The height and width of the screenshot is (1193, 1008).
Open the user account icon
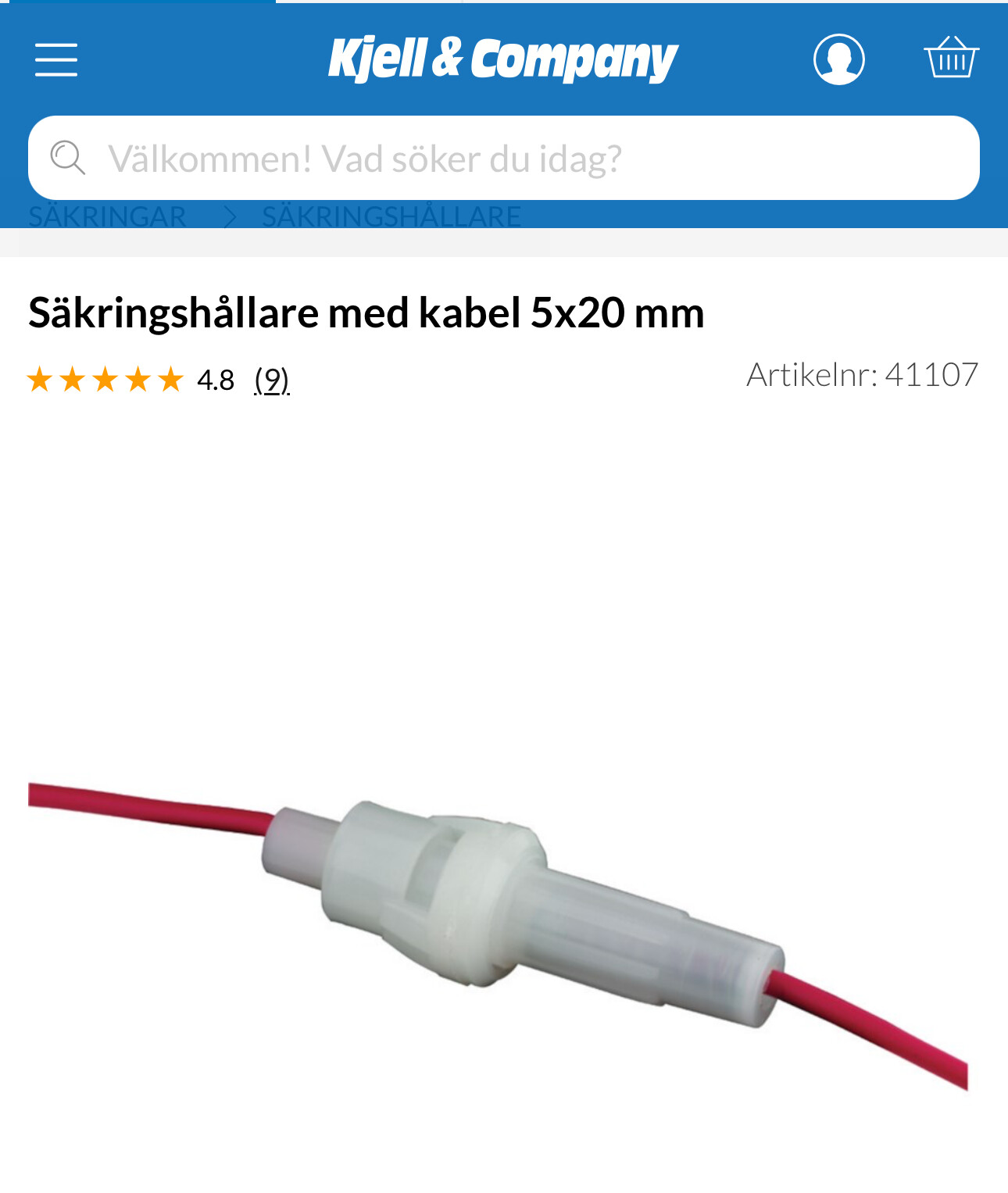point(838,59)
